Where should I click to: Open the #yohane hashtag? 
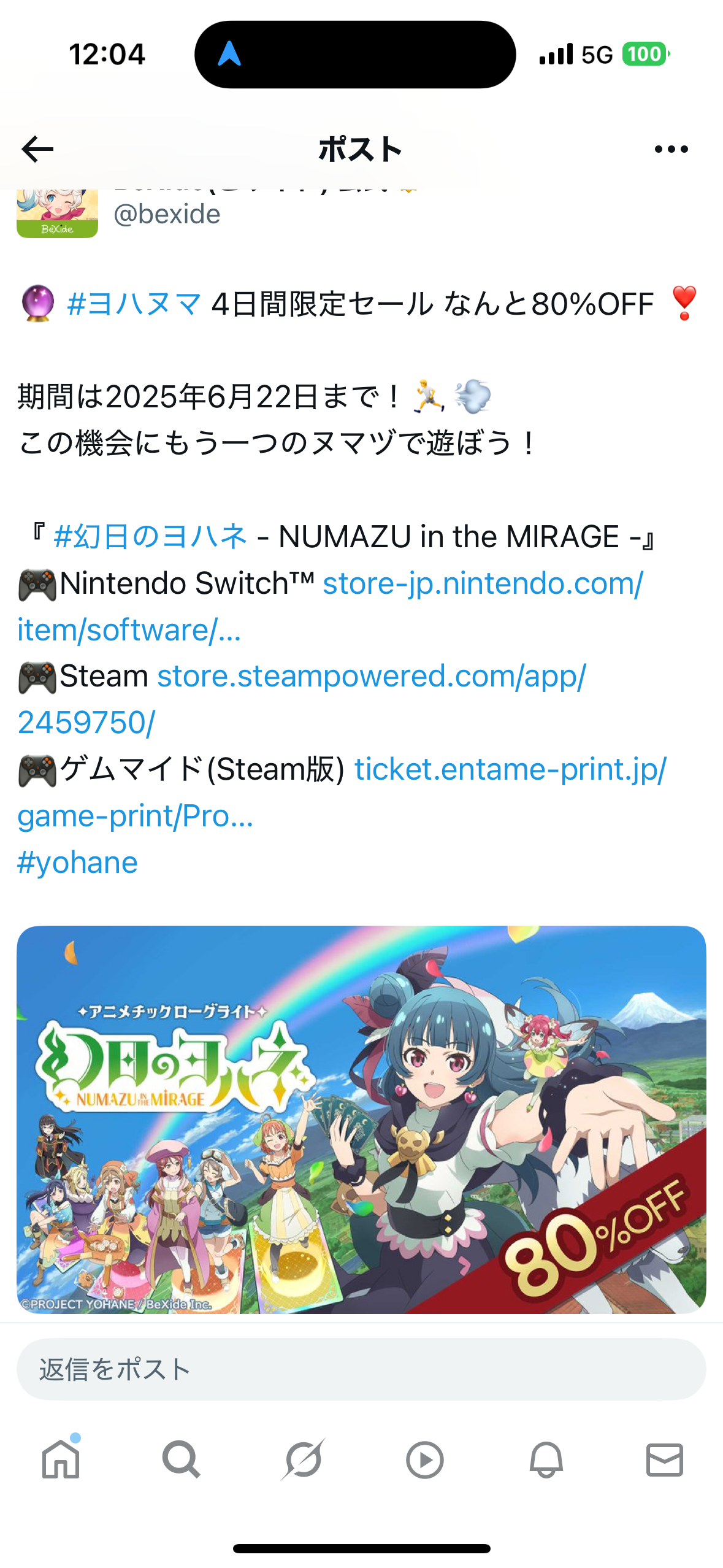pos(77,863)
